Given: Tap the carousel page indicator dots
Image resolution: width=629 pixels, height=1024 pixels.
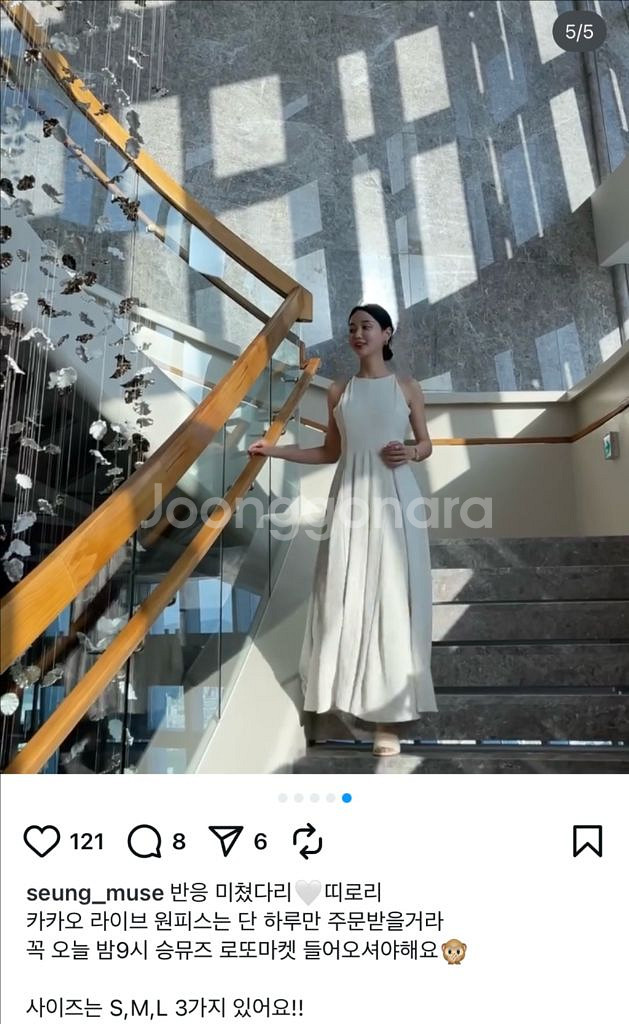Looking at the screenshot, I should 314,798.
